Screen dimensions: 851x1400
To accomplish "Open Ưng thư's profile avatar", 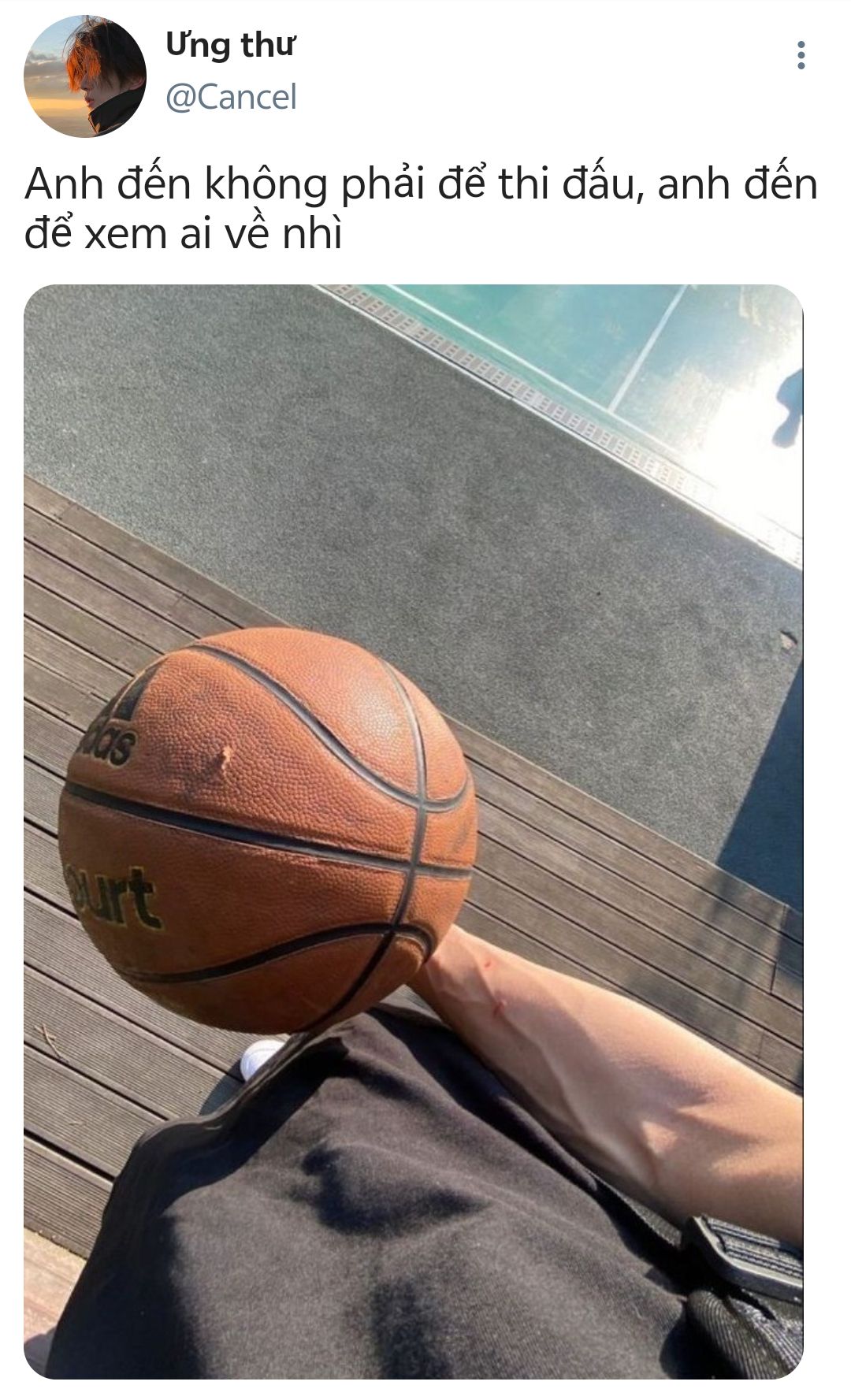I will [x=84, y=76].
